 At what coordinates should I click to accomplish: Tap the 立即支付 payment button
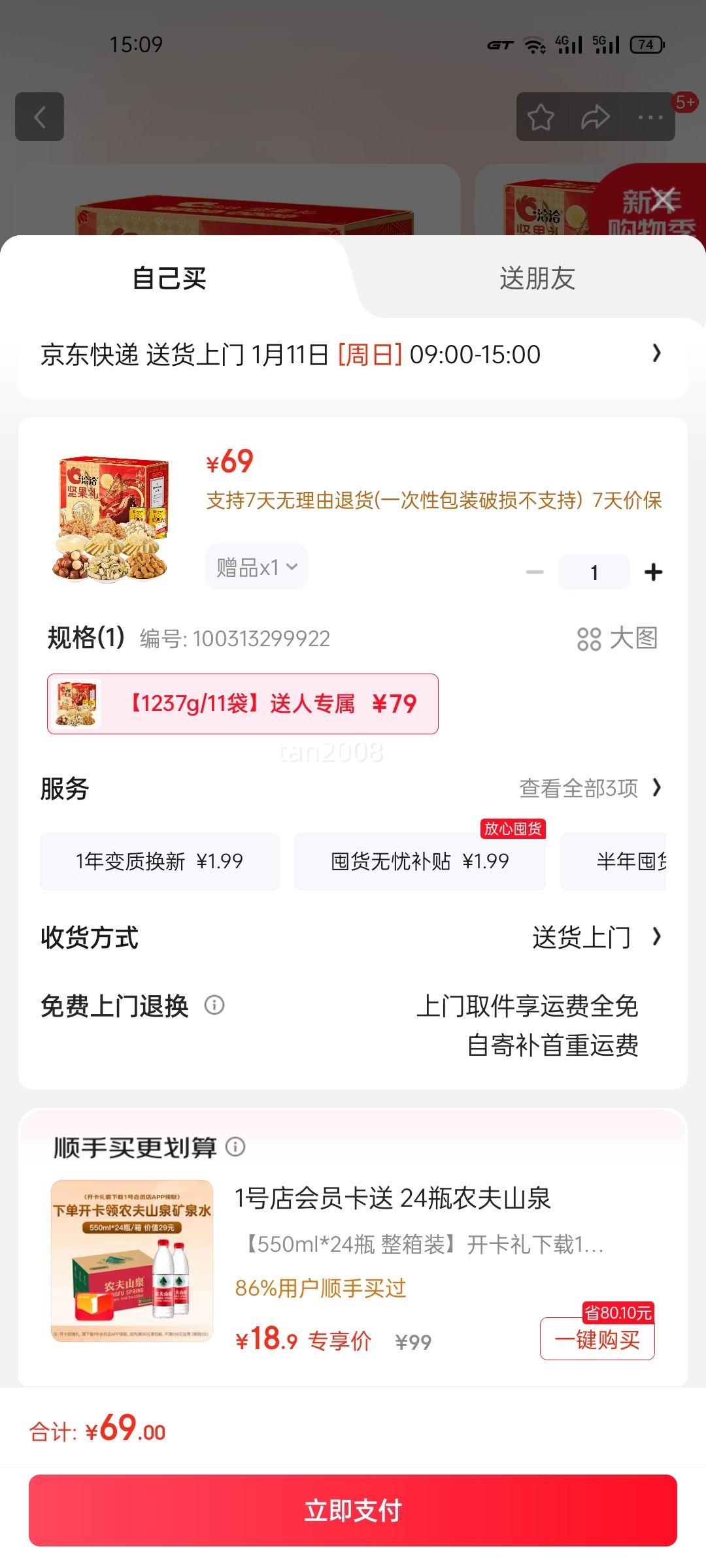tap(353, 1511)
